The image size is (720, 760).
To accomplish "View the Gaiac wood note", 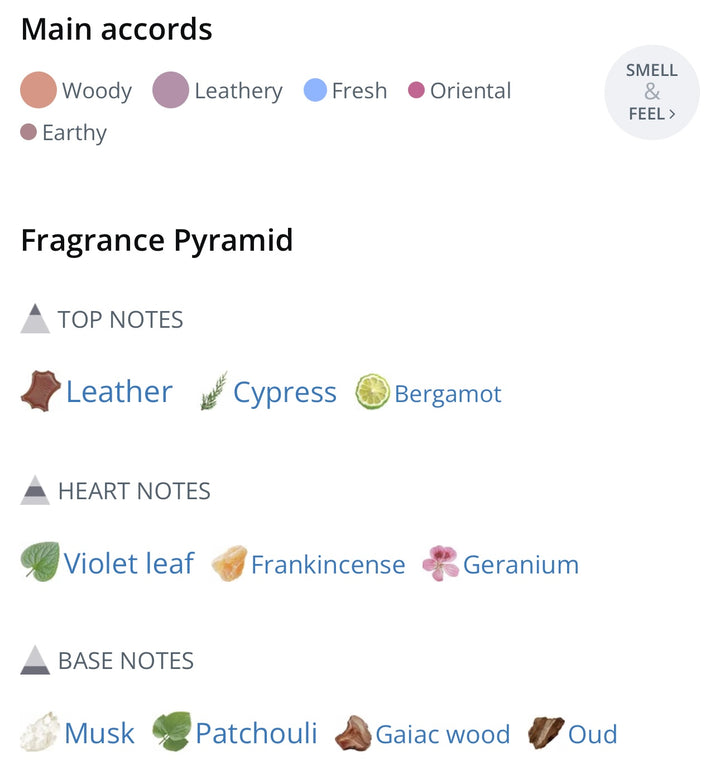I will [x=441, y=735].
